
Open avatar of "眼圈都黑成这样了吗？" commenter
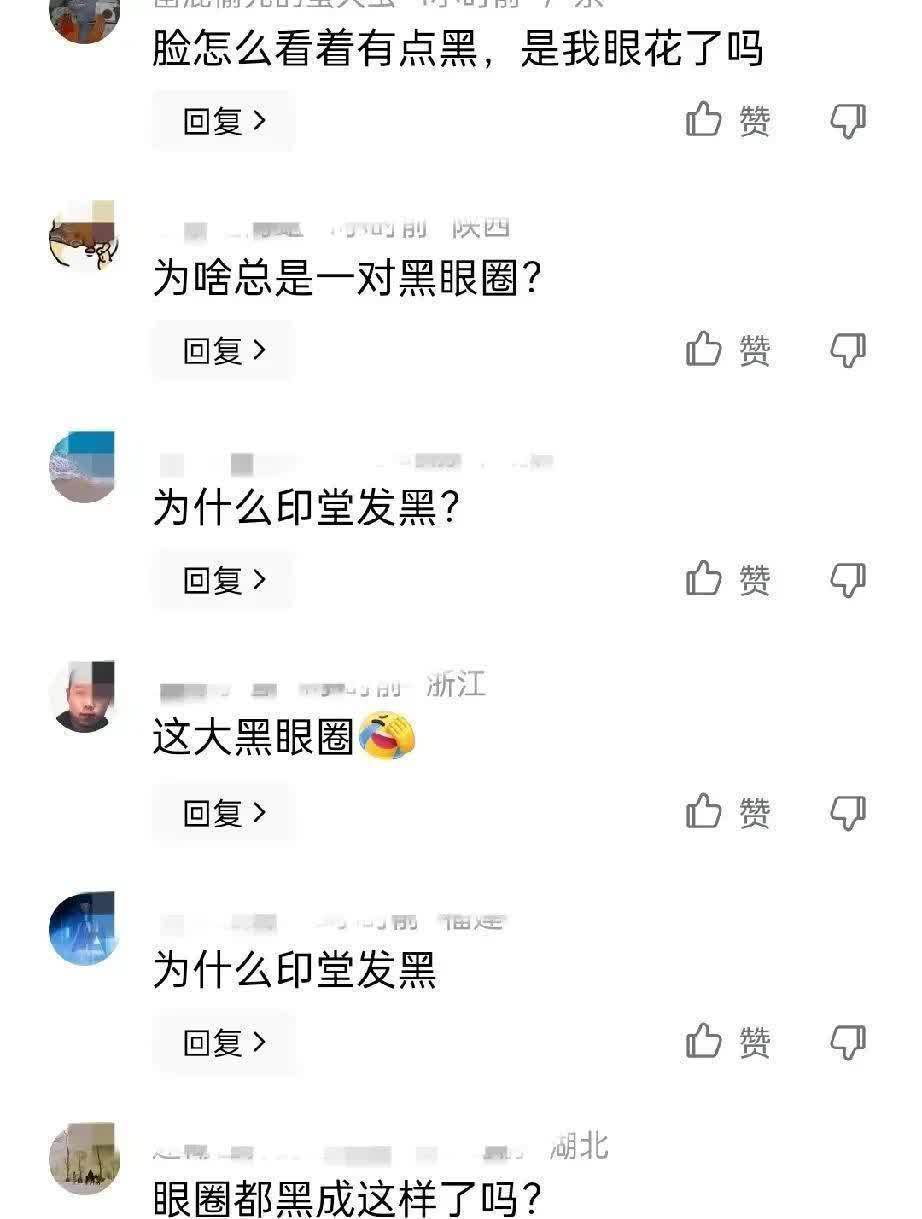click(x=83, y=1159)
